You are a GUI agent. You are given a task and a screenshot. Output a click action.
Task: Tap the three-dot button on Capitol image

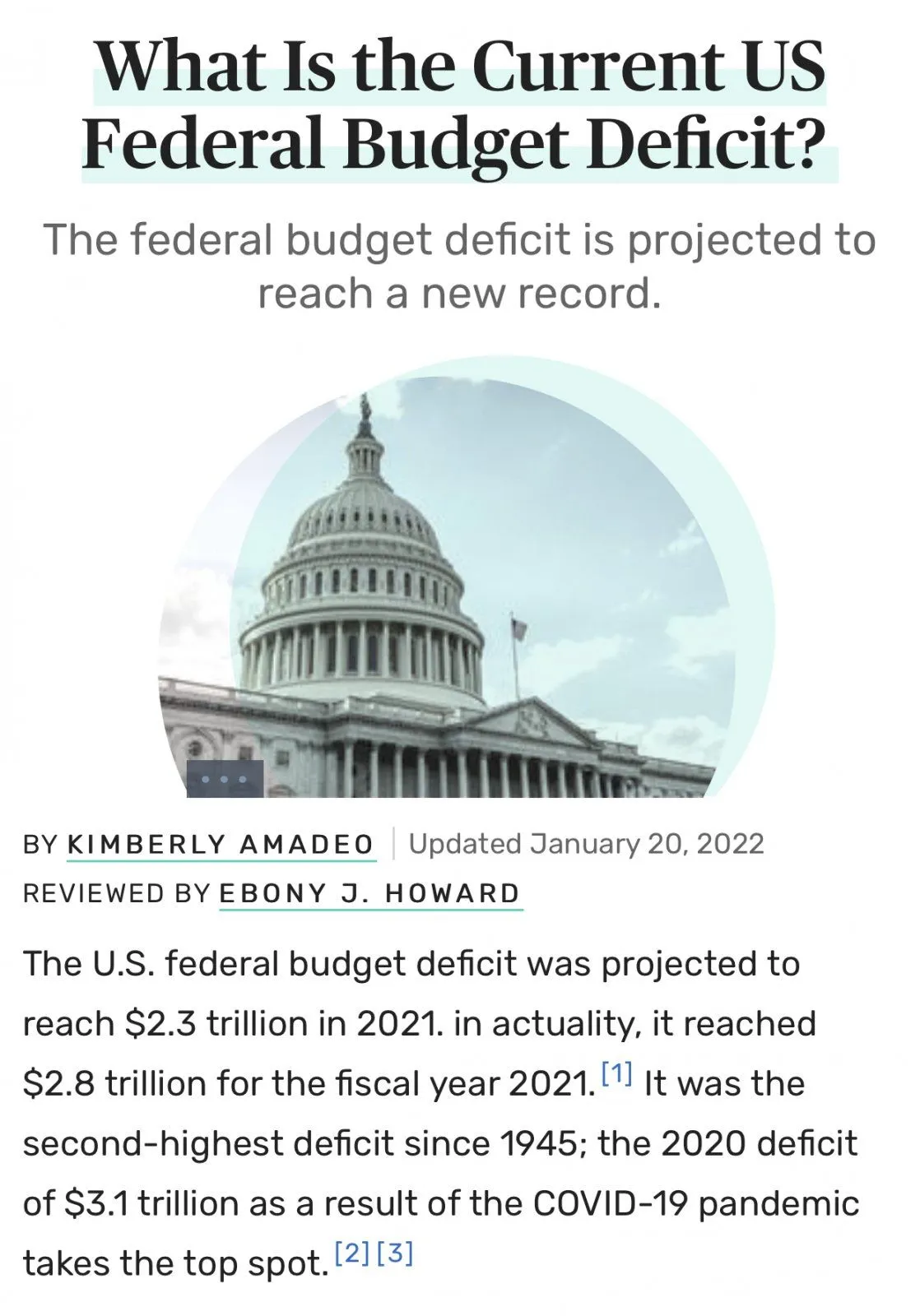pos(225,778)
